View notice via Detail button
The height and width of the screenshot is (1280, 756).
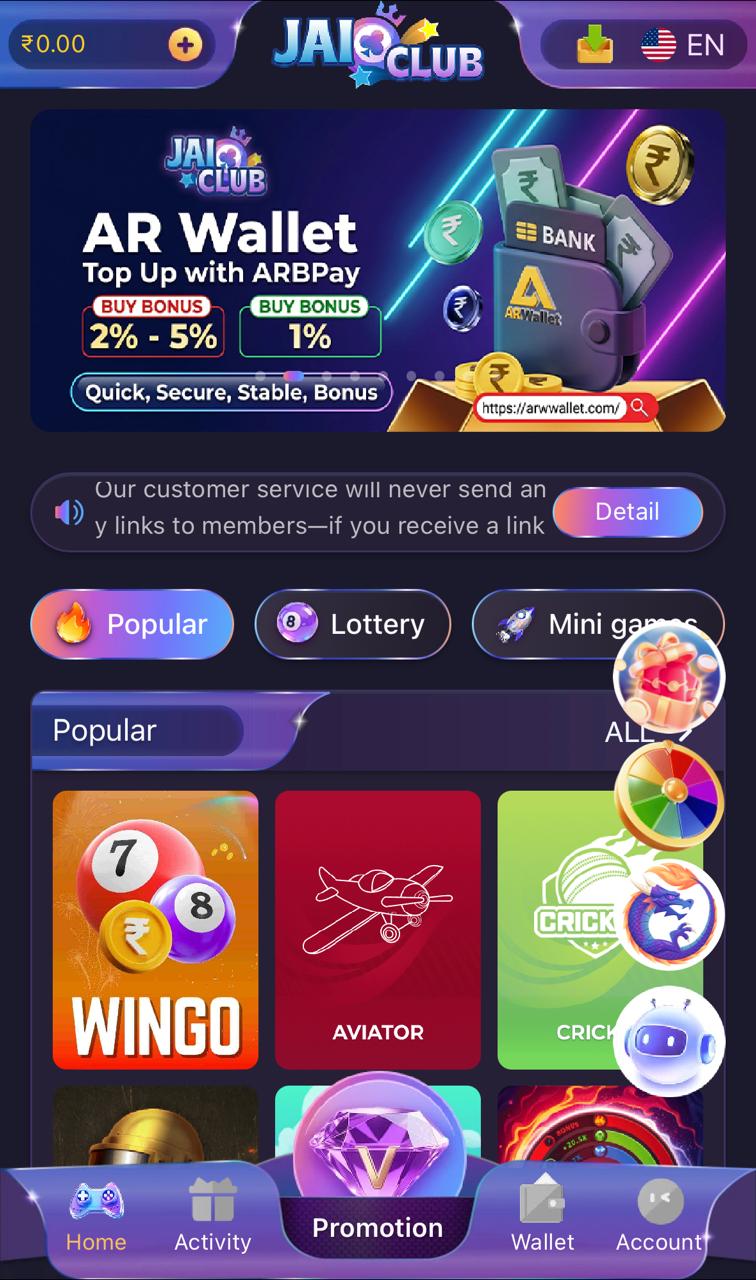tap(627, 512)
